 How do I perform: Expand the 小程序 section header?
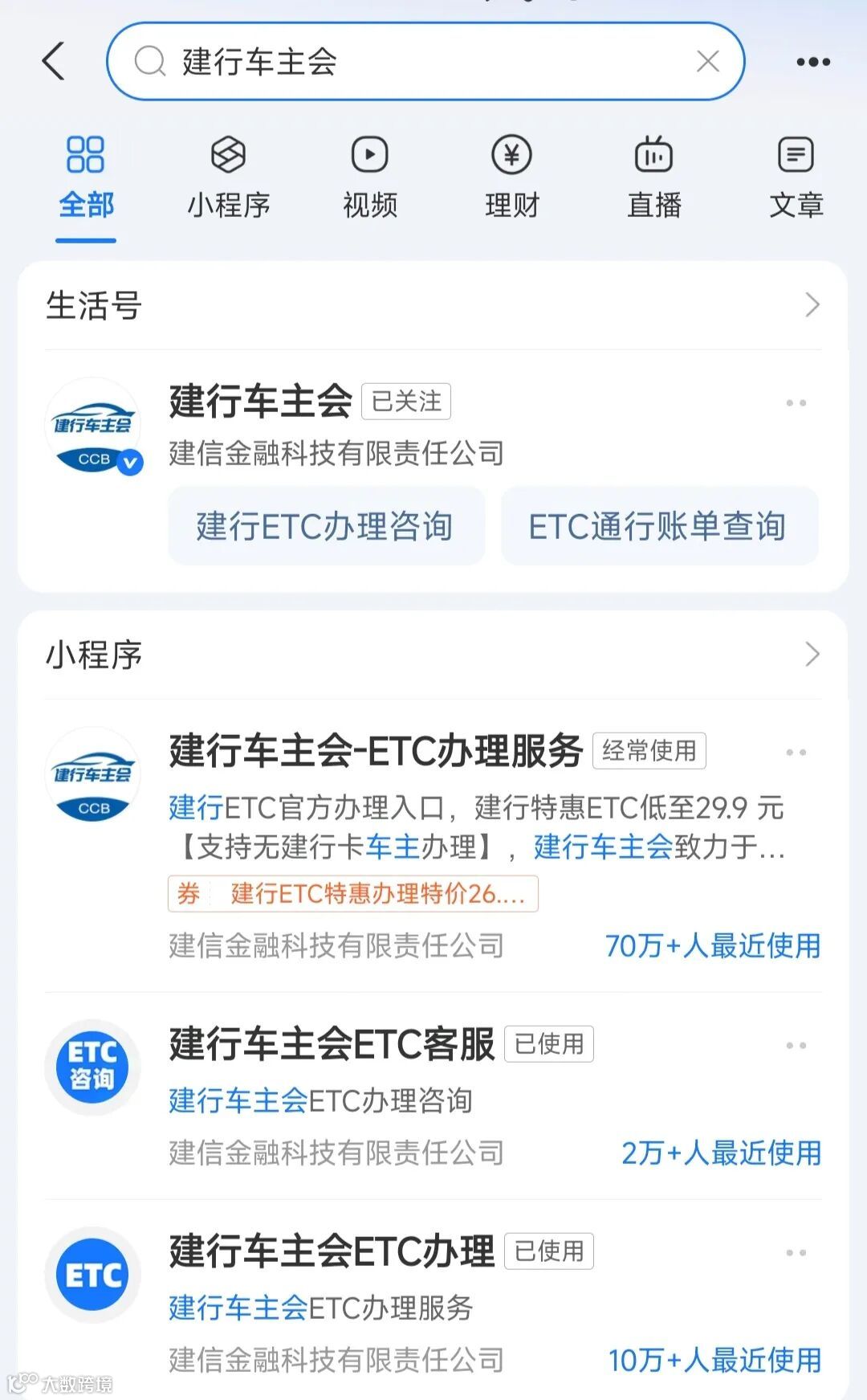(x=433, y=655)
